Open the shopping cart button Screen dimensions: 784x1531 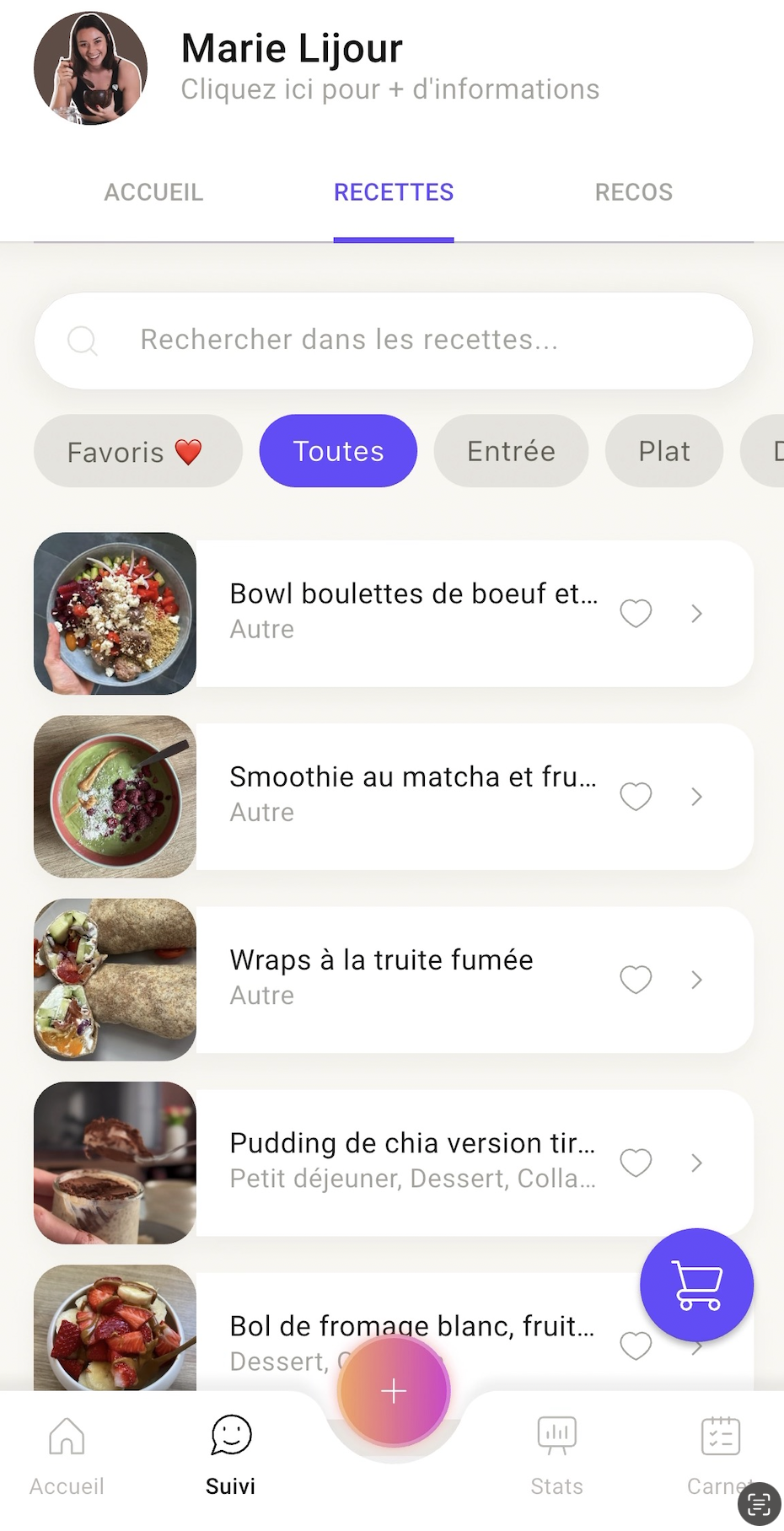click(x=696, y=1284)
